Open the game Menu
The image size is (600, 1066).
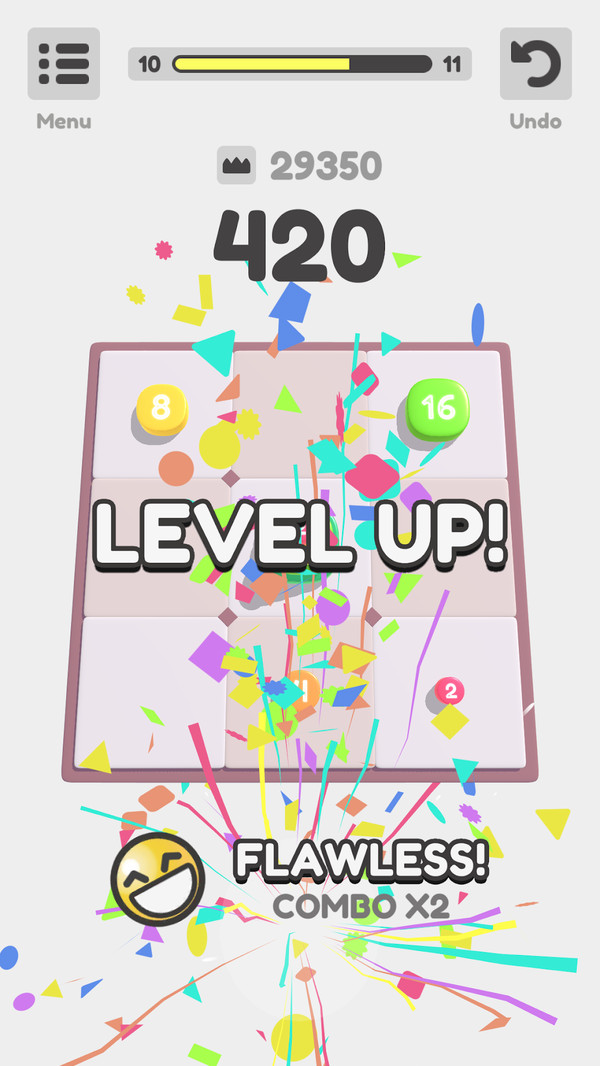point(64,64)
